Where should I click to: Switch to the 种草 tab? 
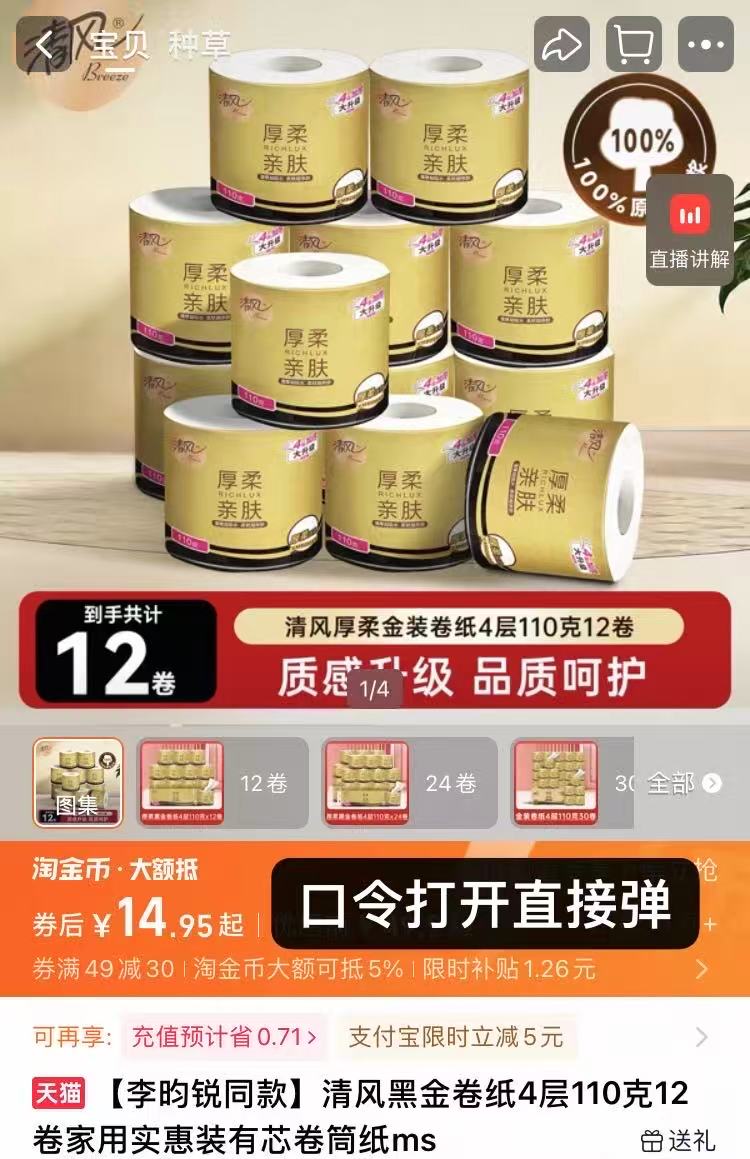pos(199,46)
